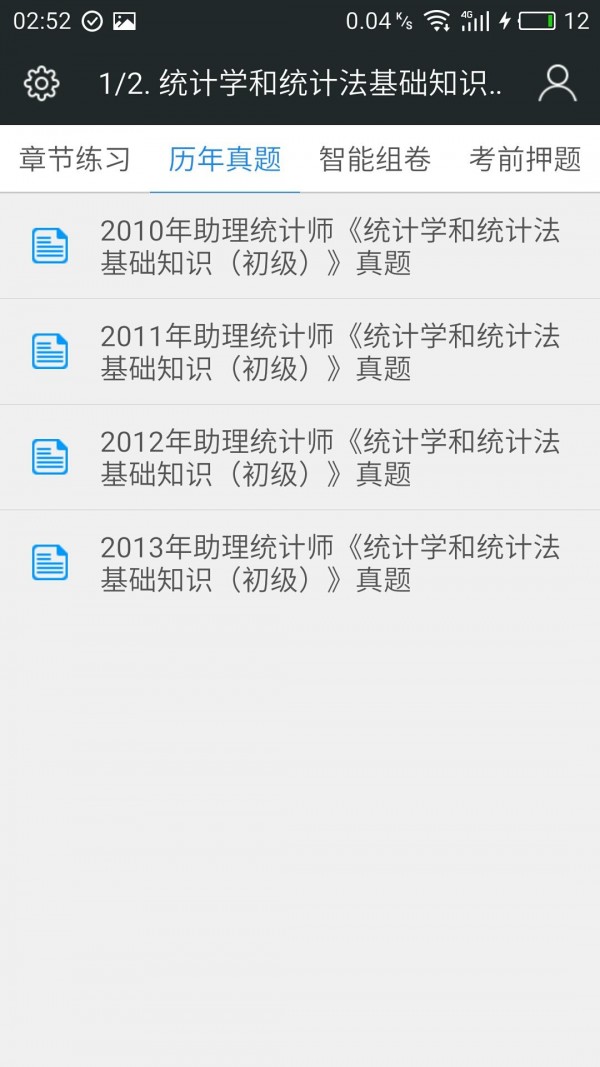Open the 2010年助理统计师 exam paper
The image size is (600, 1067).
pyautogui.click(x=330, y=246)
